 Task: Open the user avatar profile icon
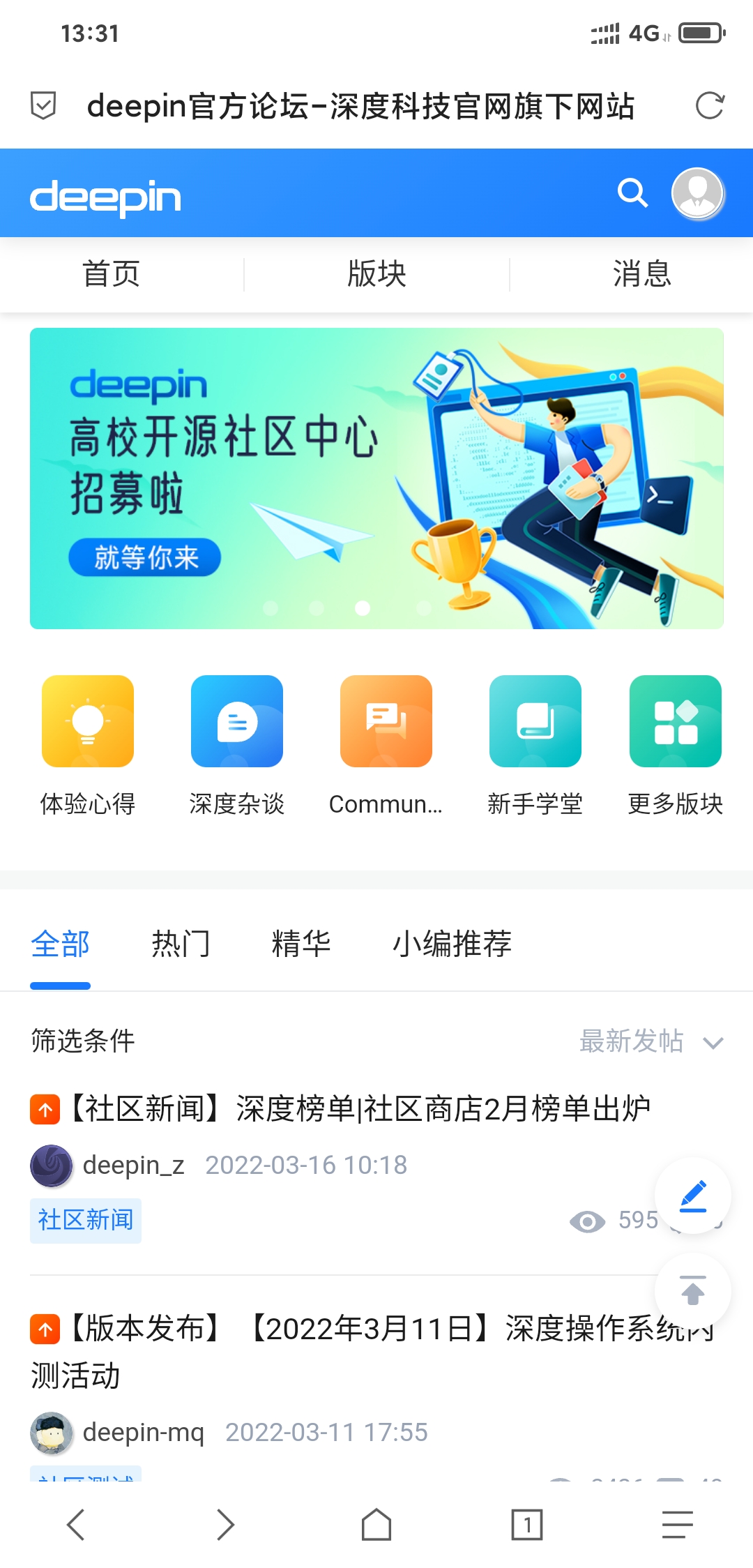coord(699,193)
